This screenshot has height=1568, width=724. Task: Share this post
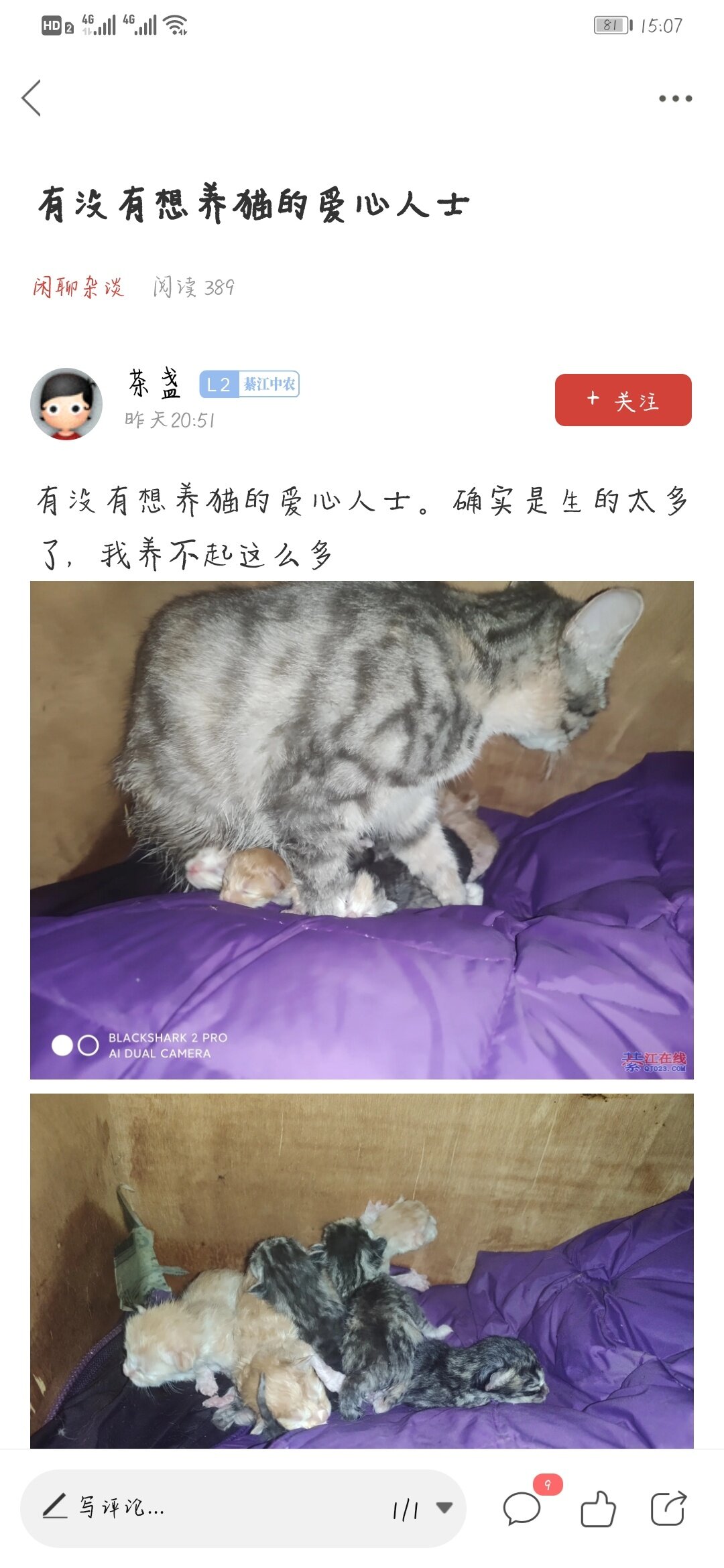(668, 1508)
